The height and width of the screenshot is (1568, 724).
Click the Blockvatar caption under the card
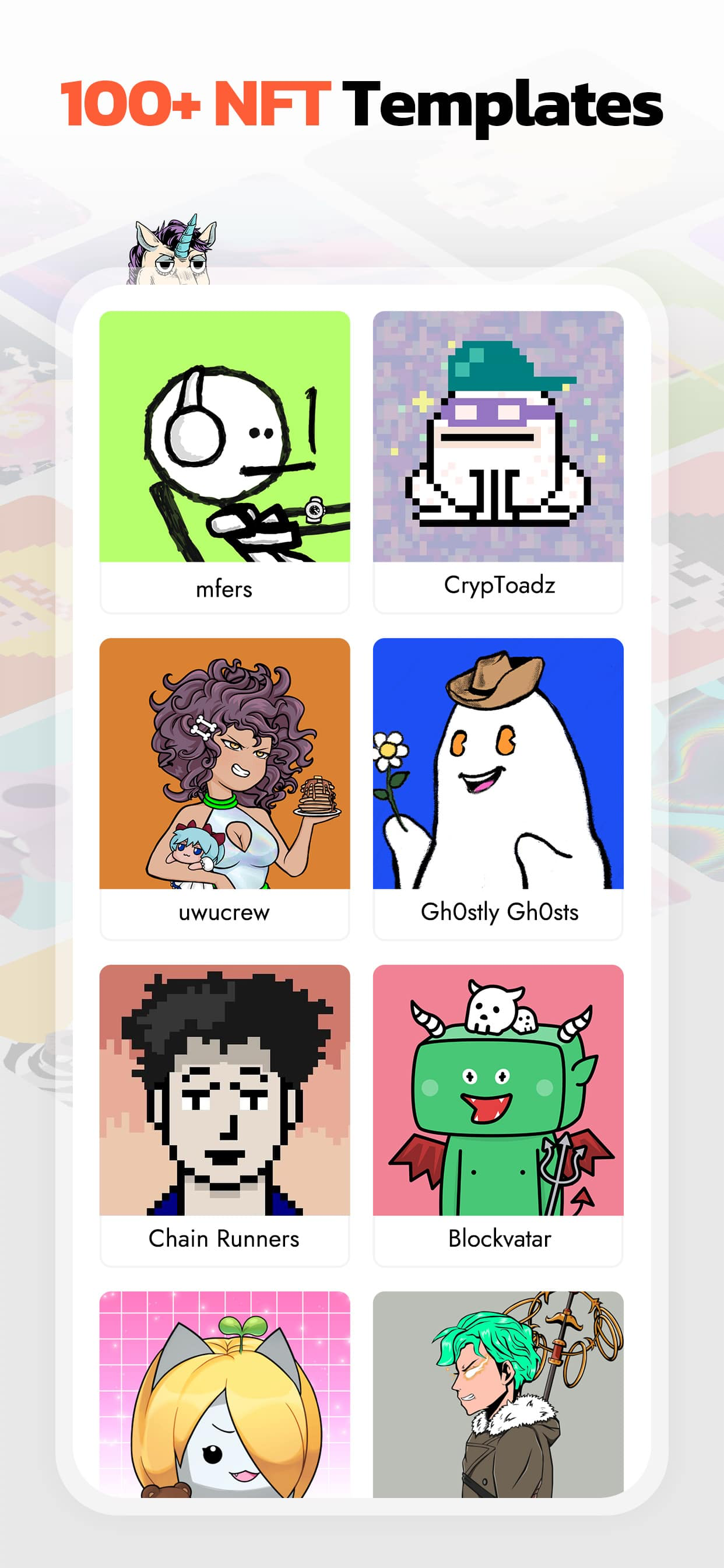pyautogui.click(x=499, y=1240)
